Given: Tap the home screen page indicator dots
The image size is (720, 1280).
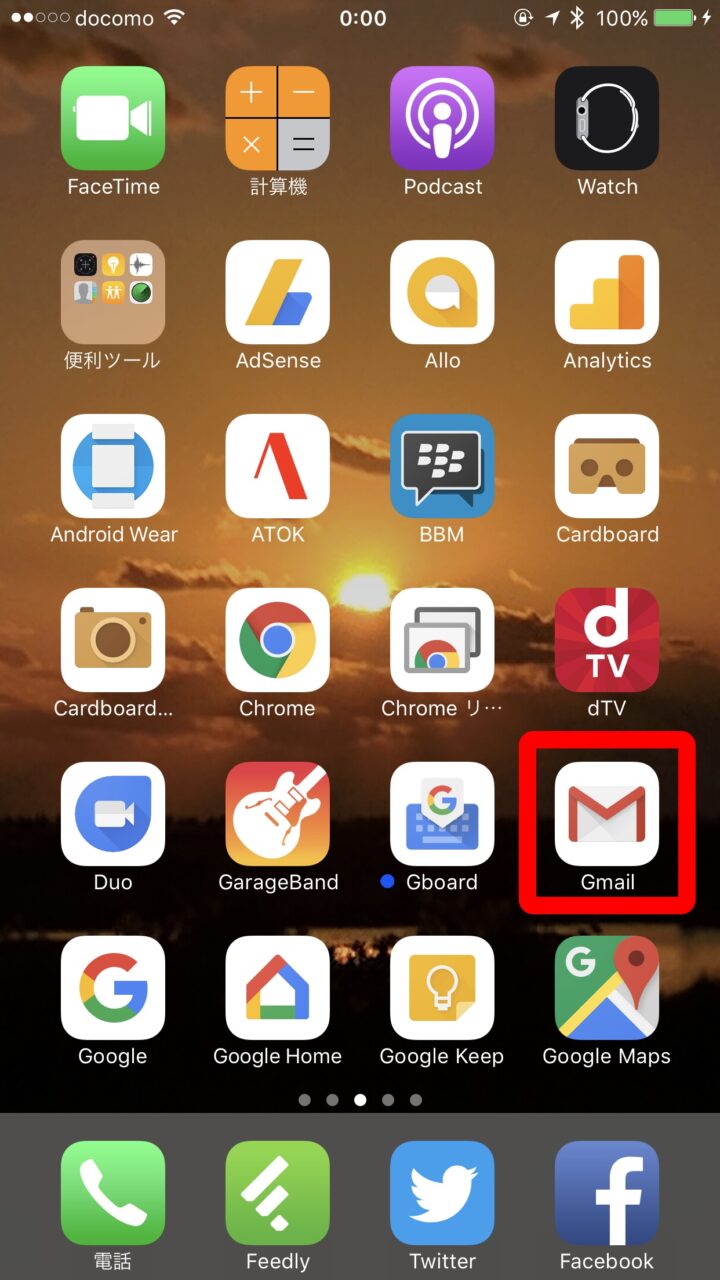Looking at the screenshot, I should point(360,1100).
